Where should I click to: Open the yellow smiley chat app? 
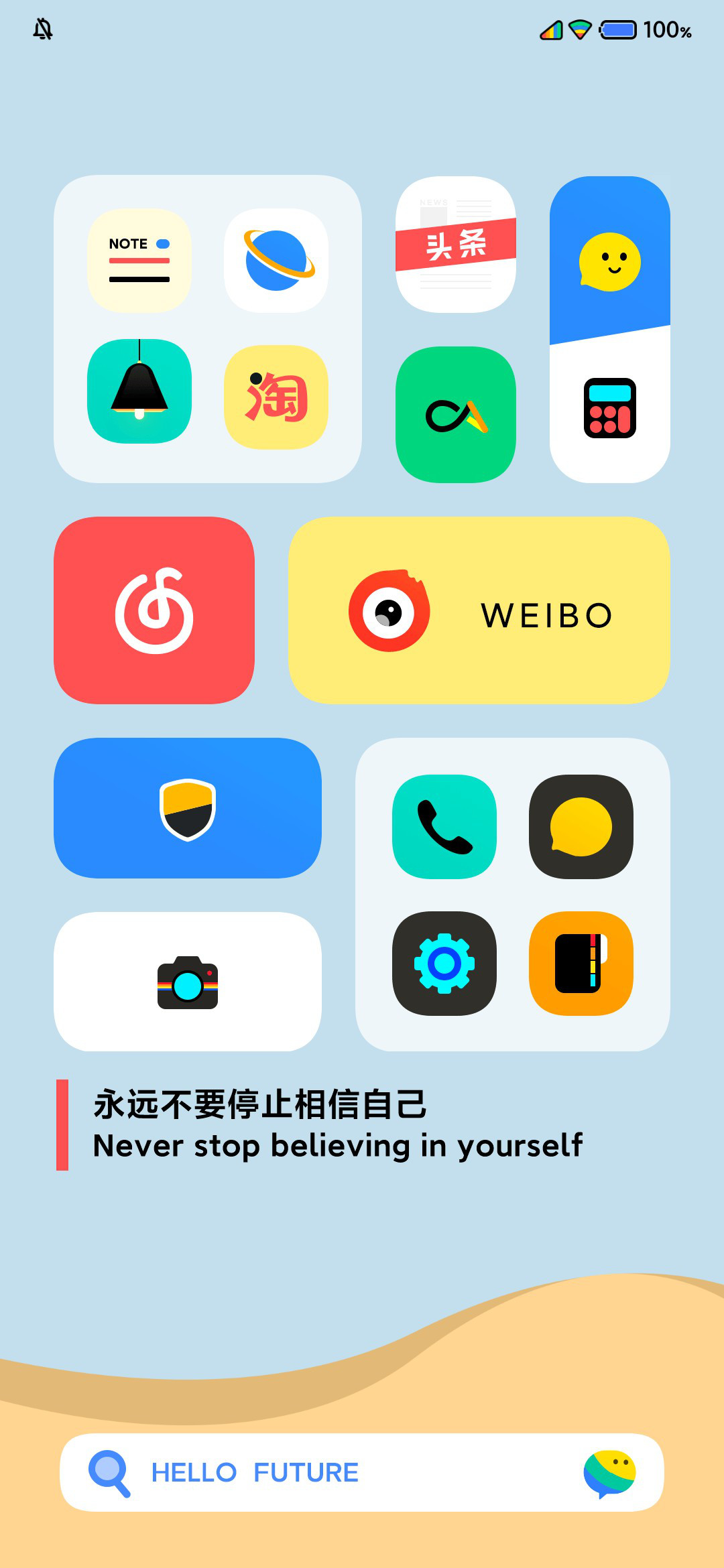coord(610,262)
